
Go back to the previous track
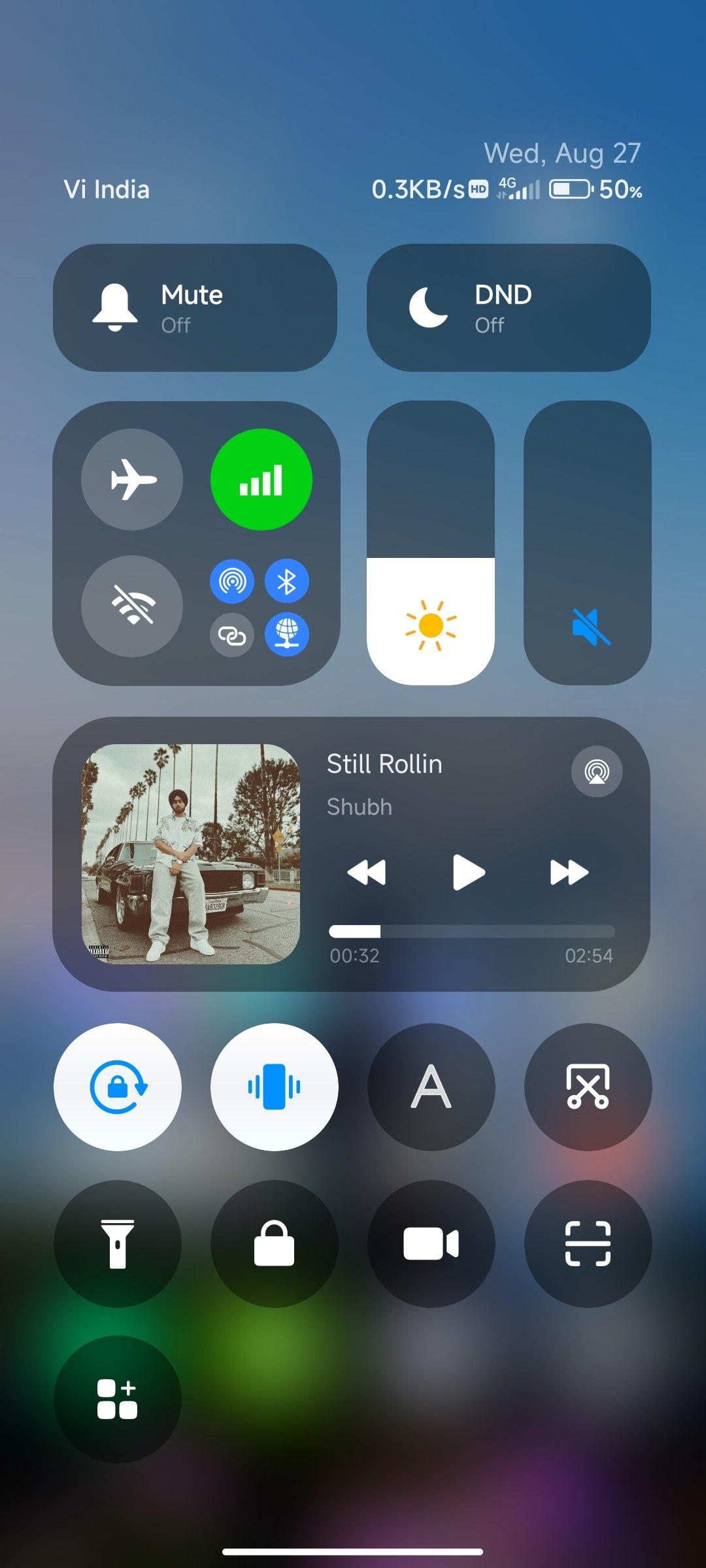click(x=367, y=872)
